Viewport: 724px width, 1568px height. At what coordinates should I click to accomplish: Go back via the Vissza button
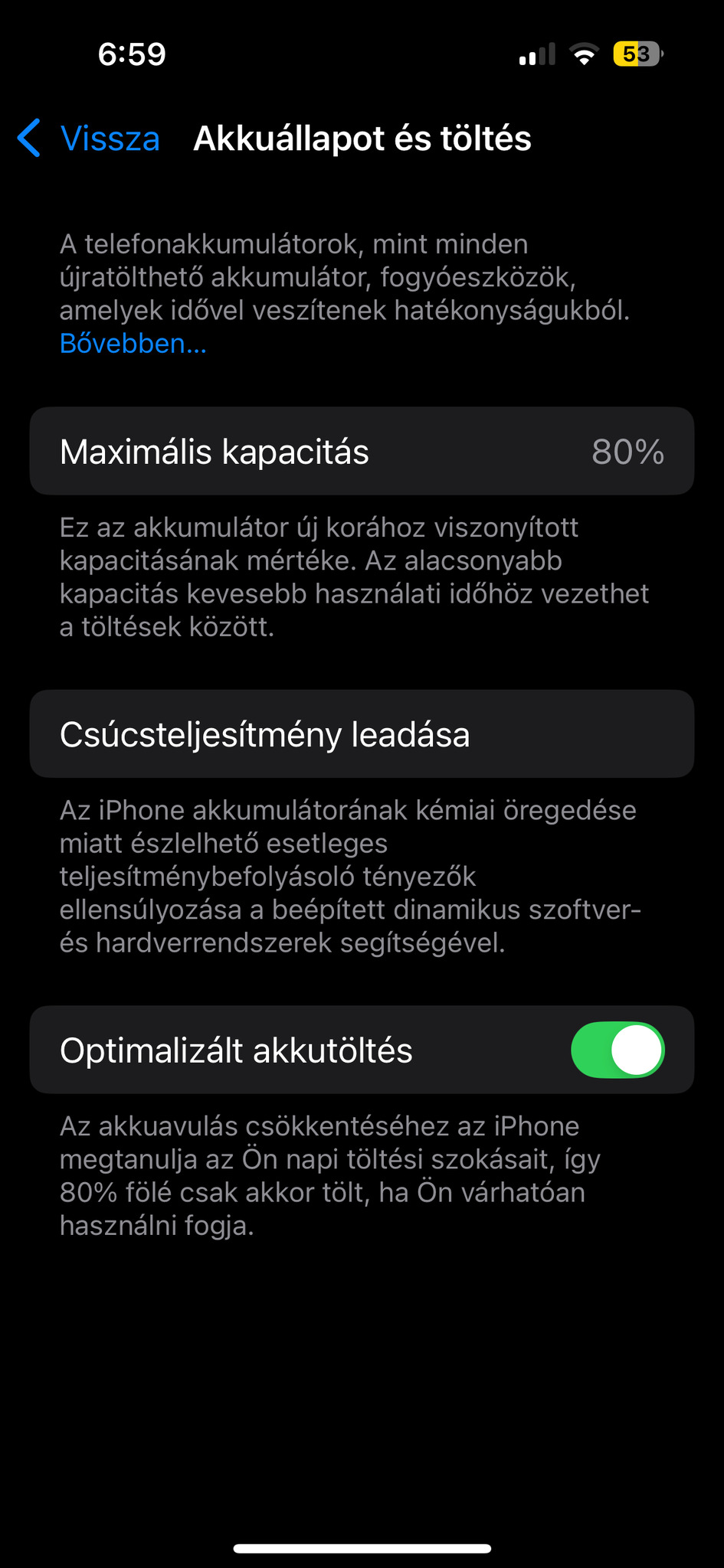coord(90,139)
